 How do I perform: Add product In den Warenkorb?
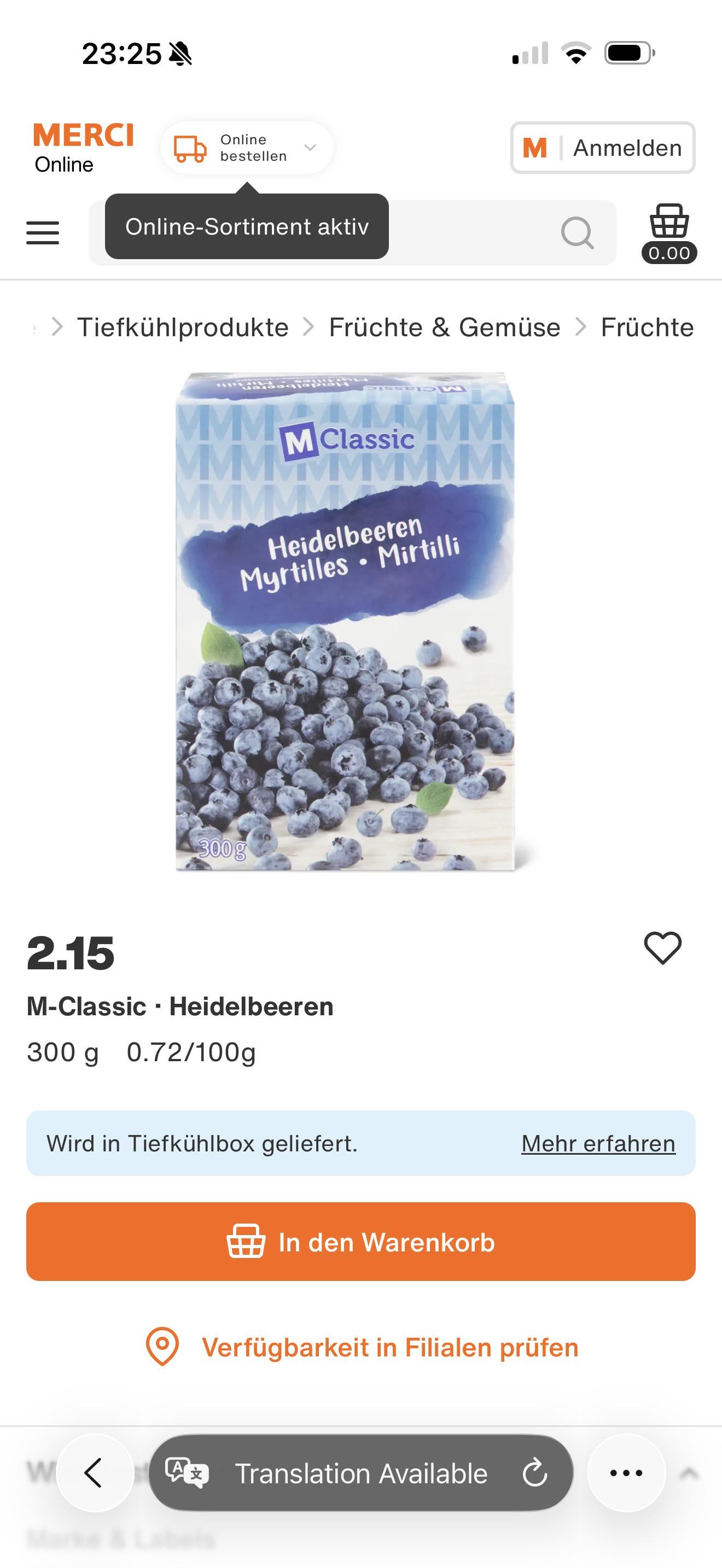(360, 1242)
